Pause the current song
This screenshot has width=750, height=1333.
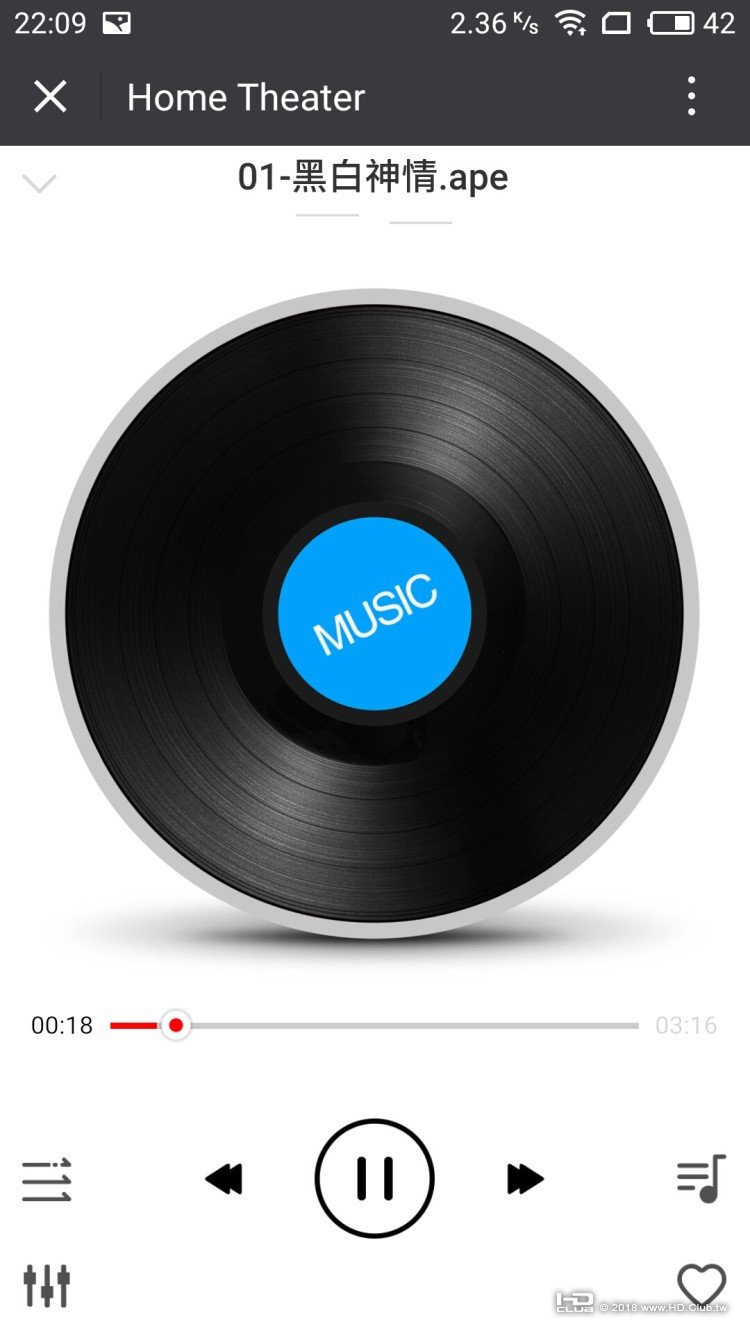[x=375, y=1179]
